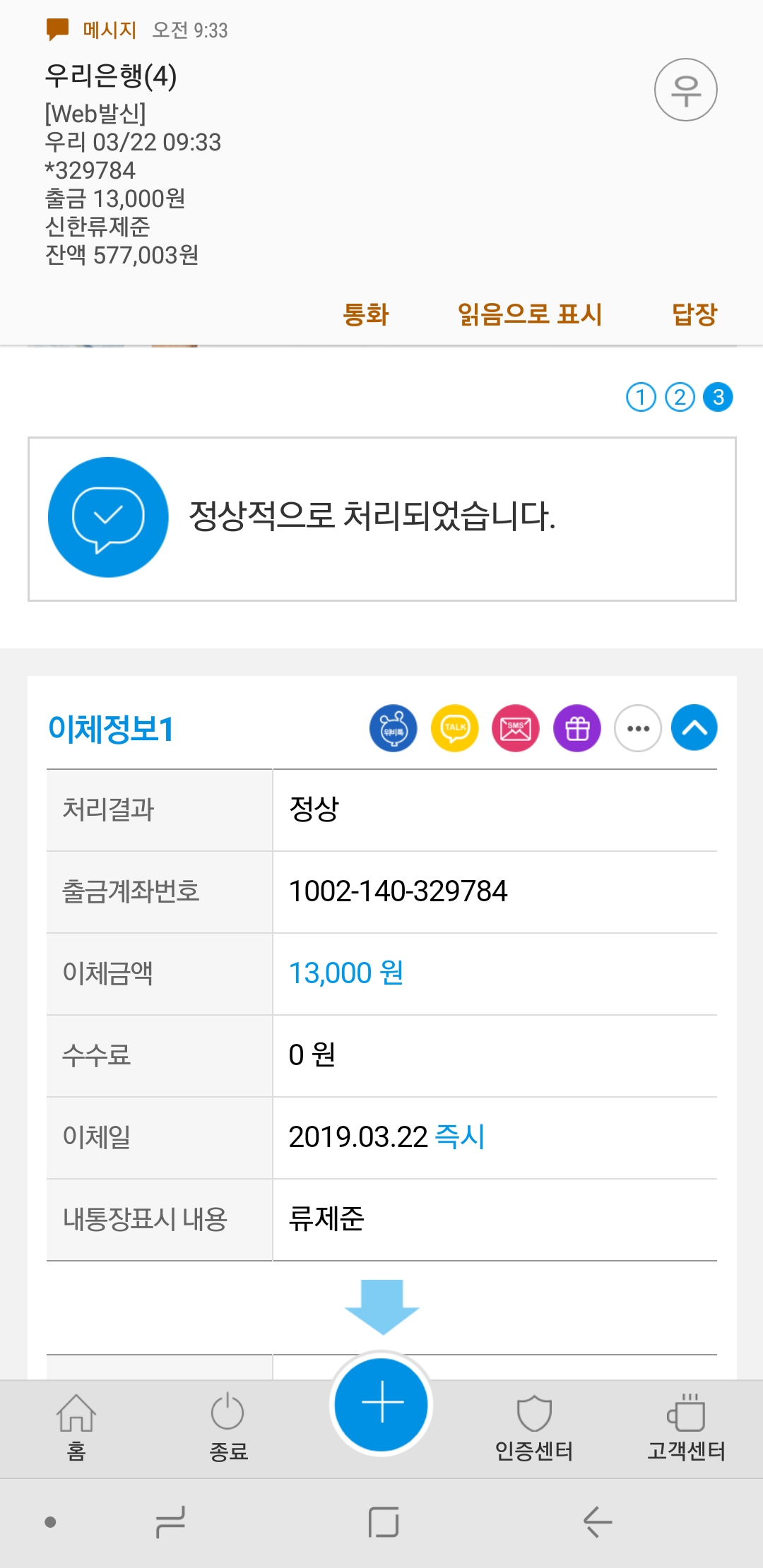Tap 통화 in the message notification
The image size is (763, 1568).
(365, 314)
